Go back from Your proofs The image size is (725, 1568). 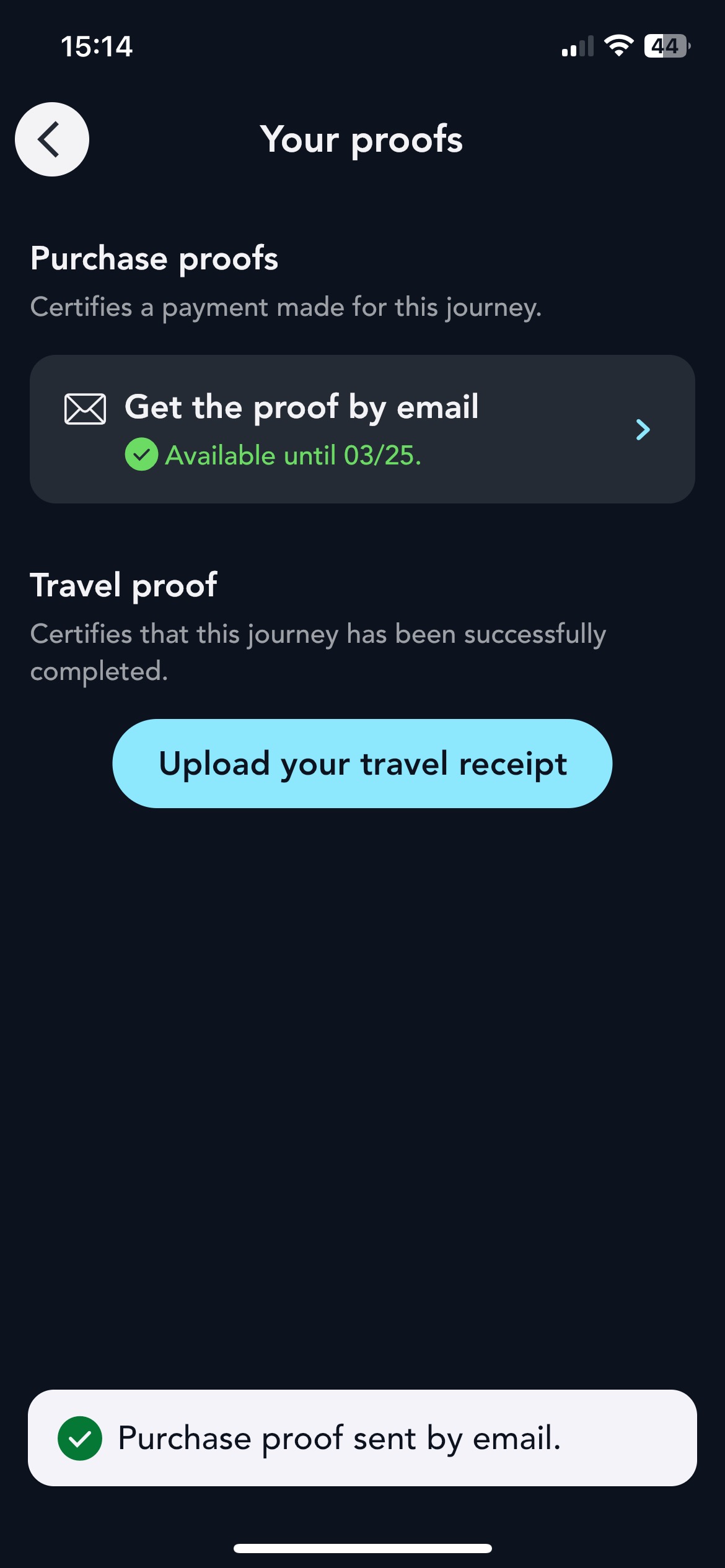(x=52, y=139)
